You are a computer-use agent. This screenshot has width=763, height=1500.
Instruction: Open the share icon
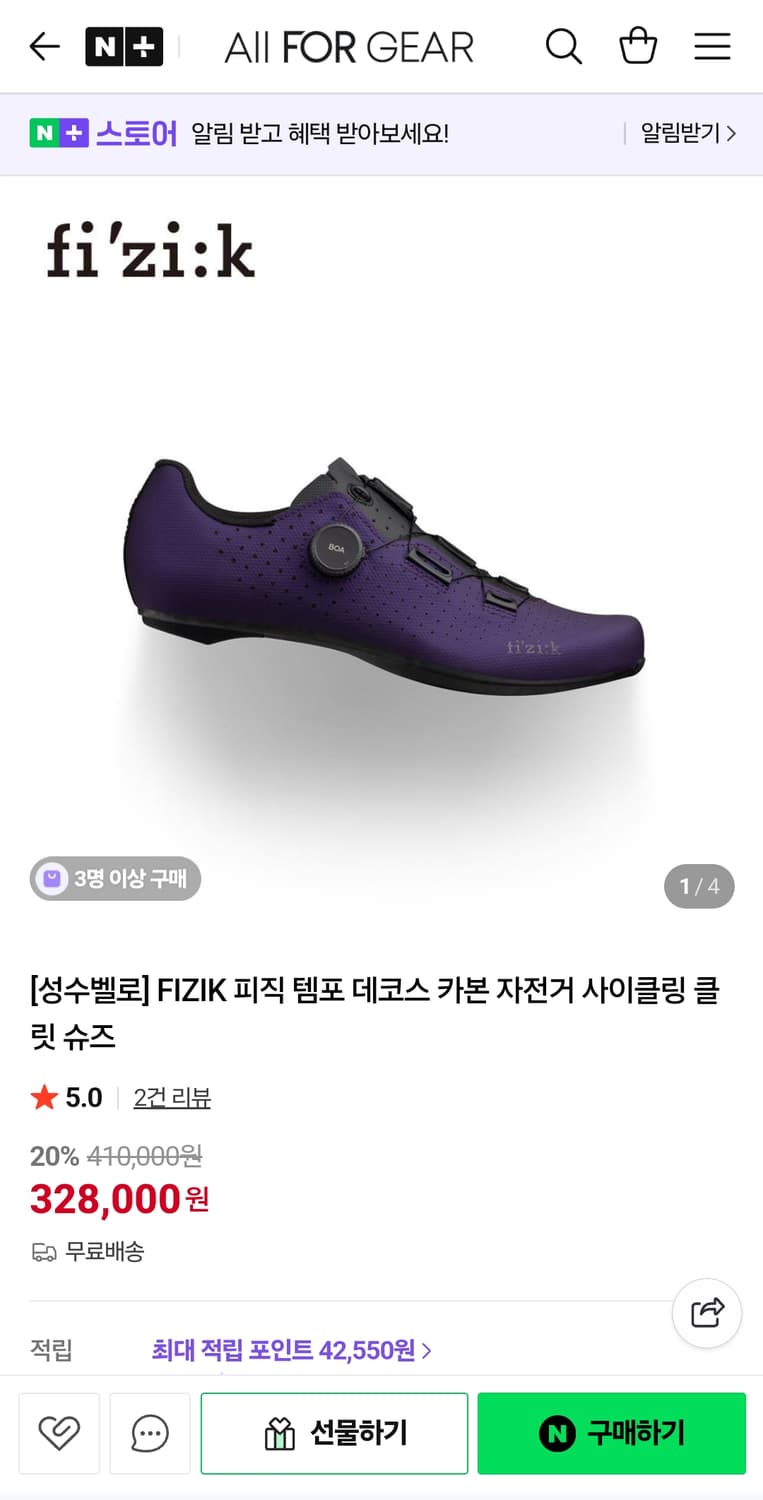coord(707,1313)
